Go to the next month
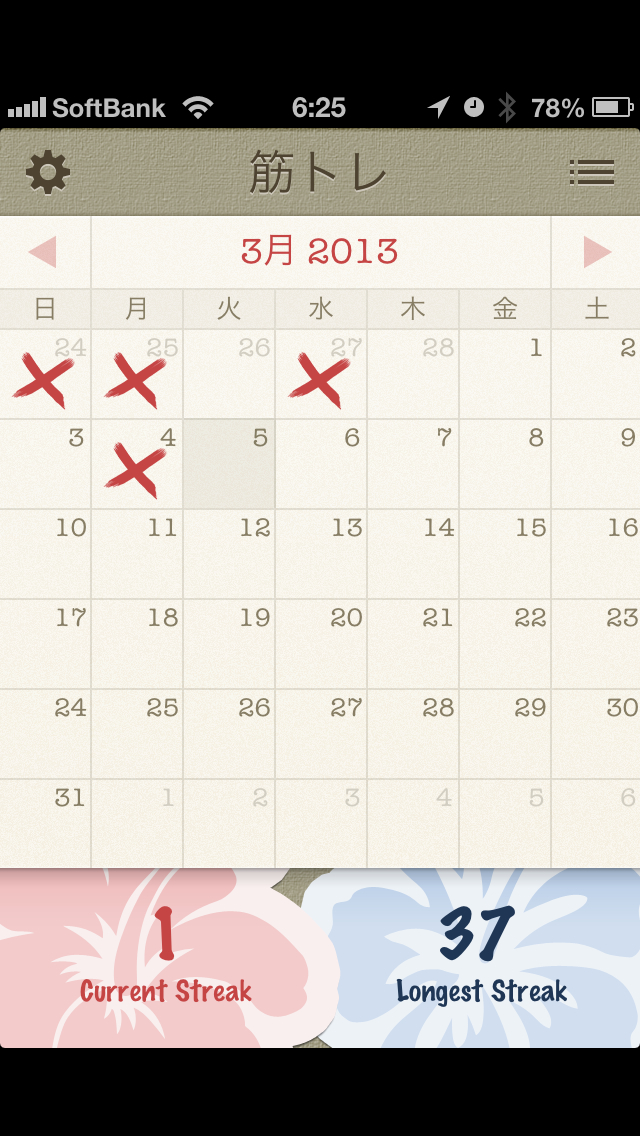The width and height of the screenshot is (640, 1136). [x=596, y=252]
